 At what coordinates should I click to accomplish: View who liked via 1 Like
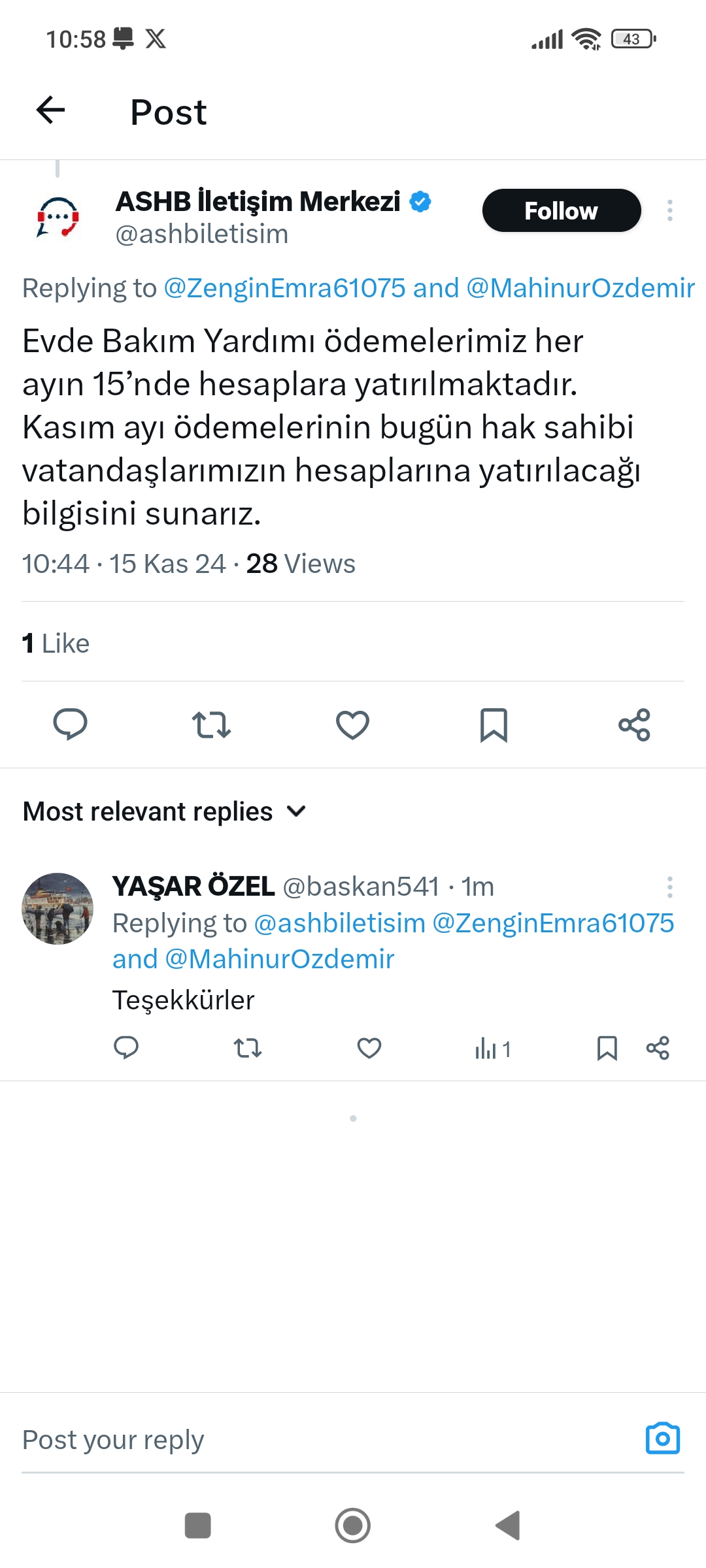[56, 644]
